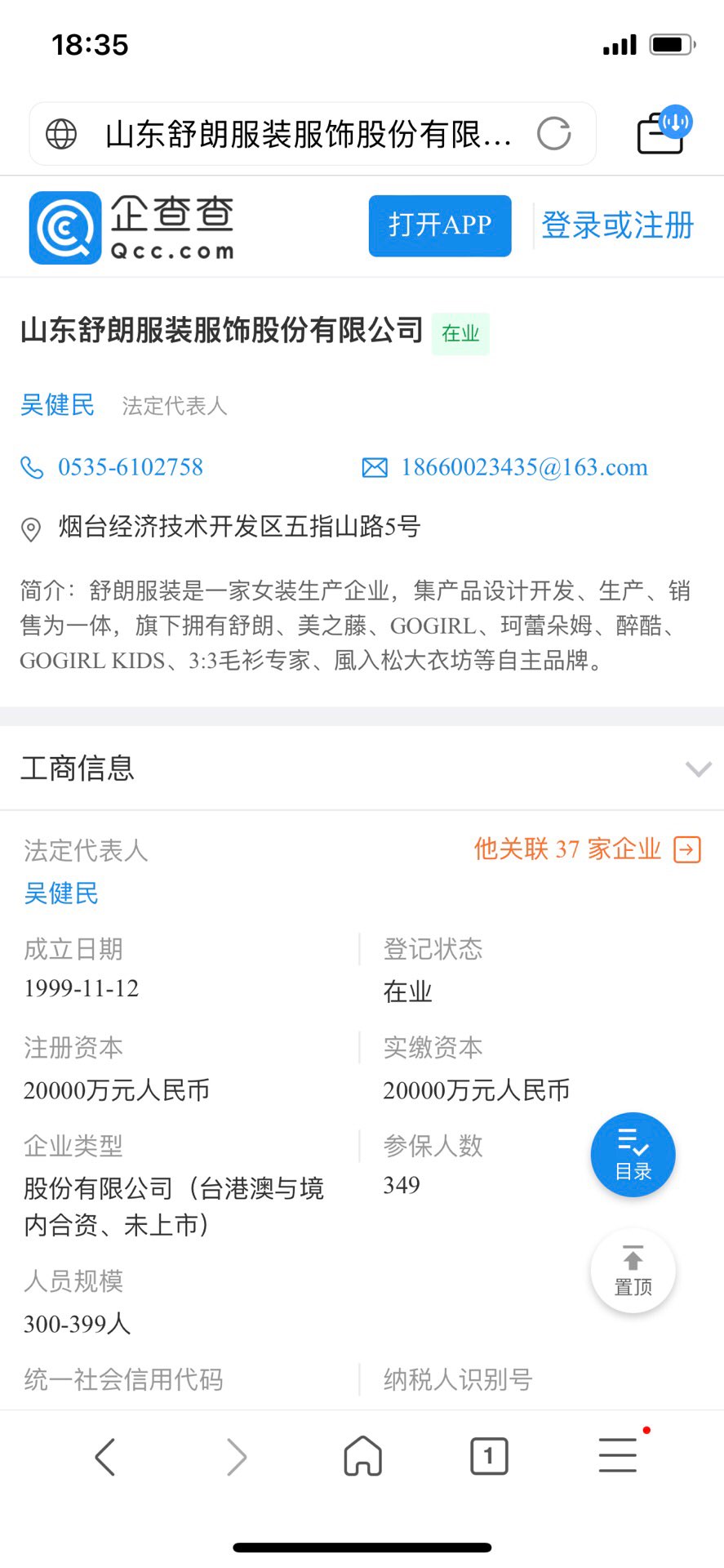Tap the Qcc 企查查 logo
This screenshot has width=724, height=1568.
[132, 228]
